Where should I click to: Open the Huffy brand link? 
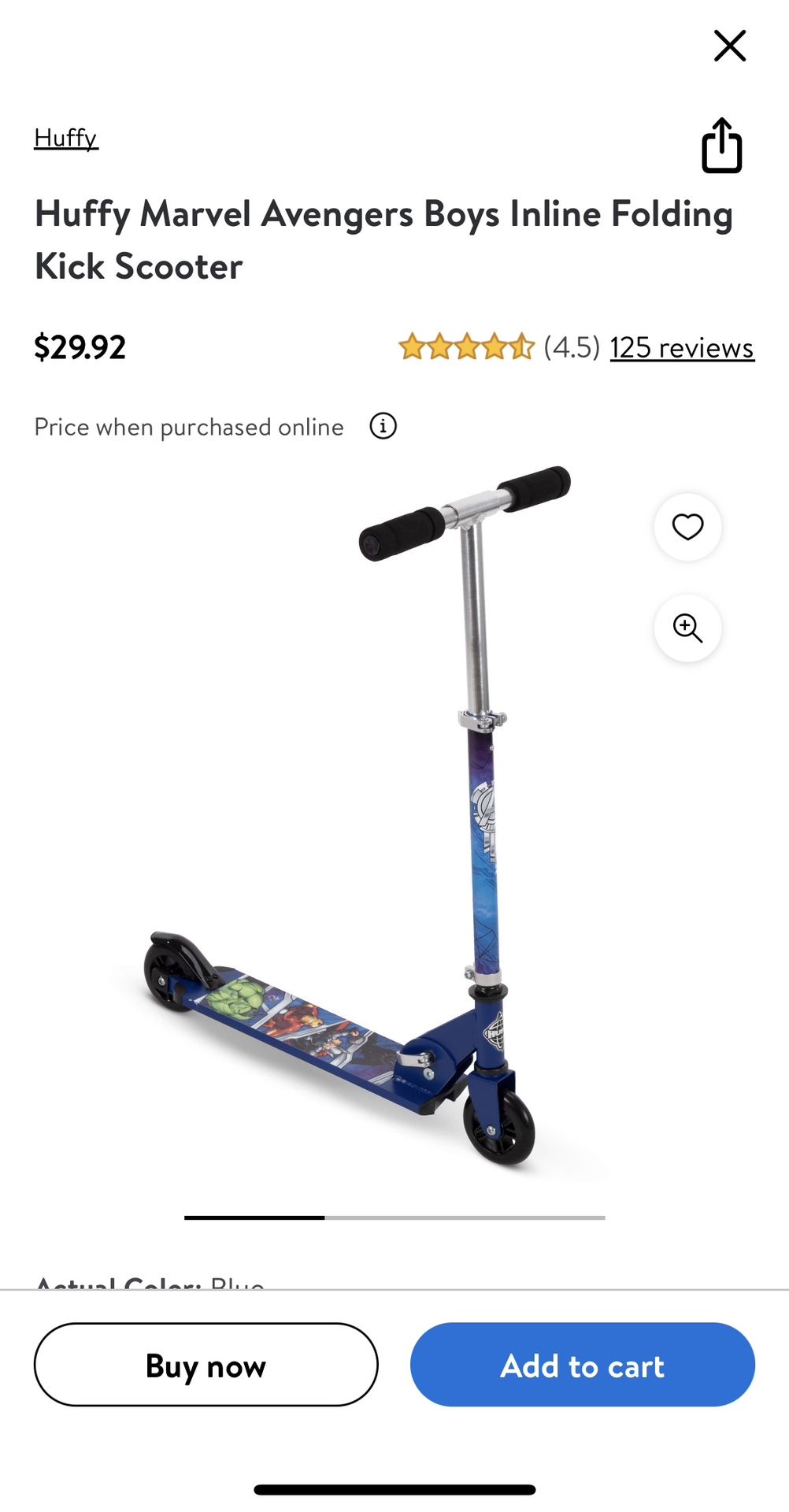66,139
